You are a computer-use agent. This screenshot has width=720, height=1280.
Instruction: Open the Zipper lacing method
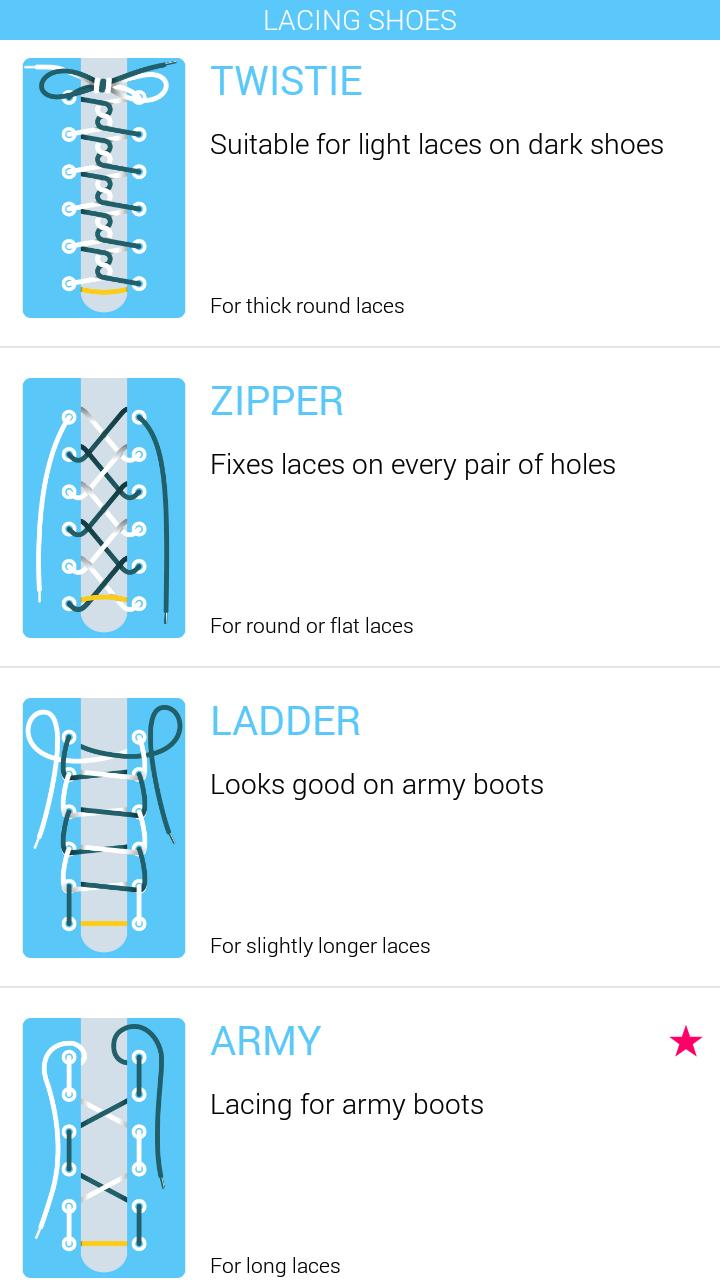pos(277,402)
